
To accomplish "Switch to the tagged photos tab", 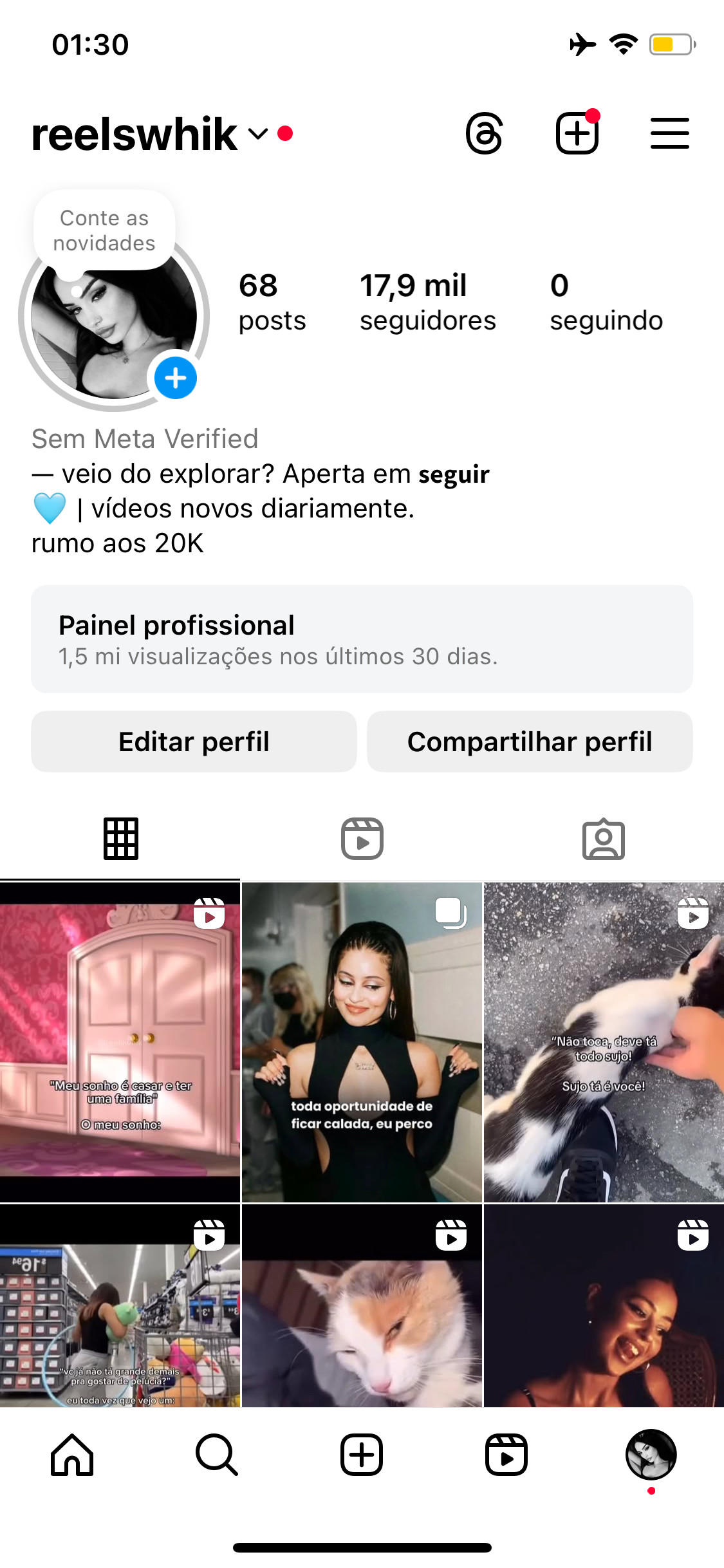I will click(603, 839).
